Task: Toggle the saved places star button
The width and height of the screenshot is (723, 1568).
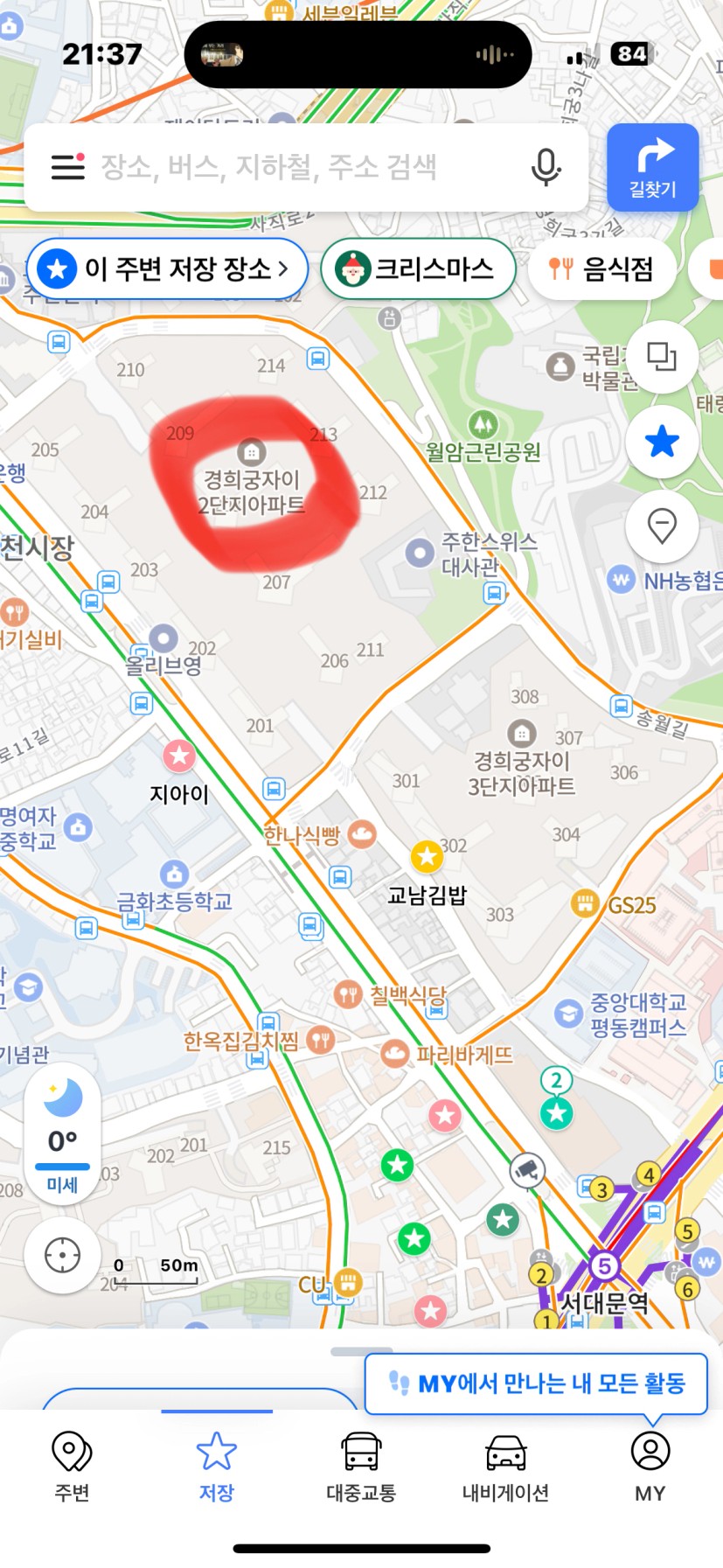Action: 662,442
